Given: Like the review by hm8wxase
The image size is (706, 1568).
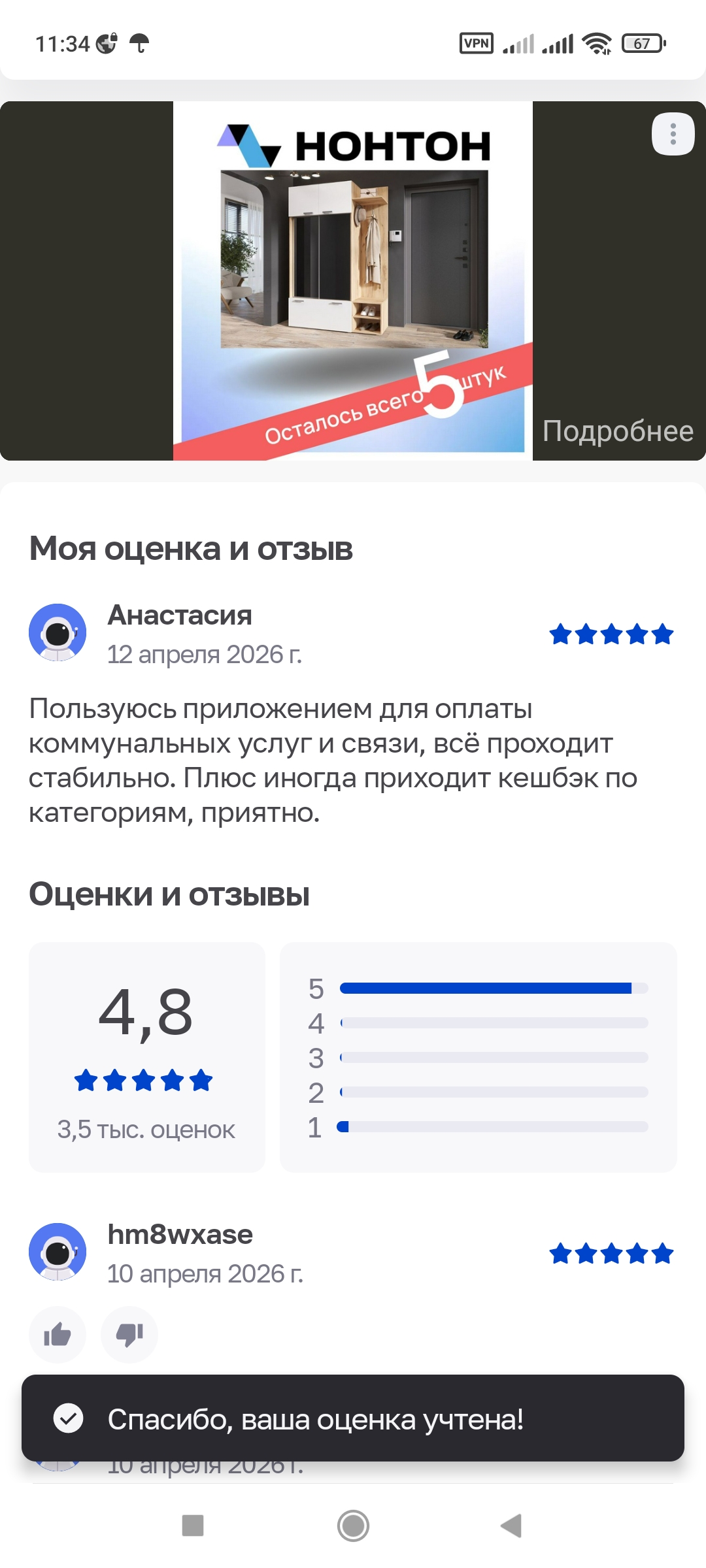Looking at the screenshot, I should pyautogui.click(x=58, y=1334).
